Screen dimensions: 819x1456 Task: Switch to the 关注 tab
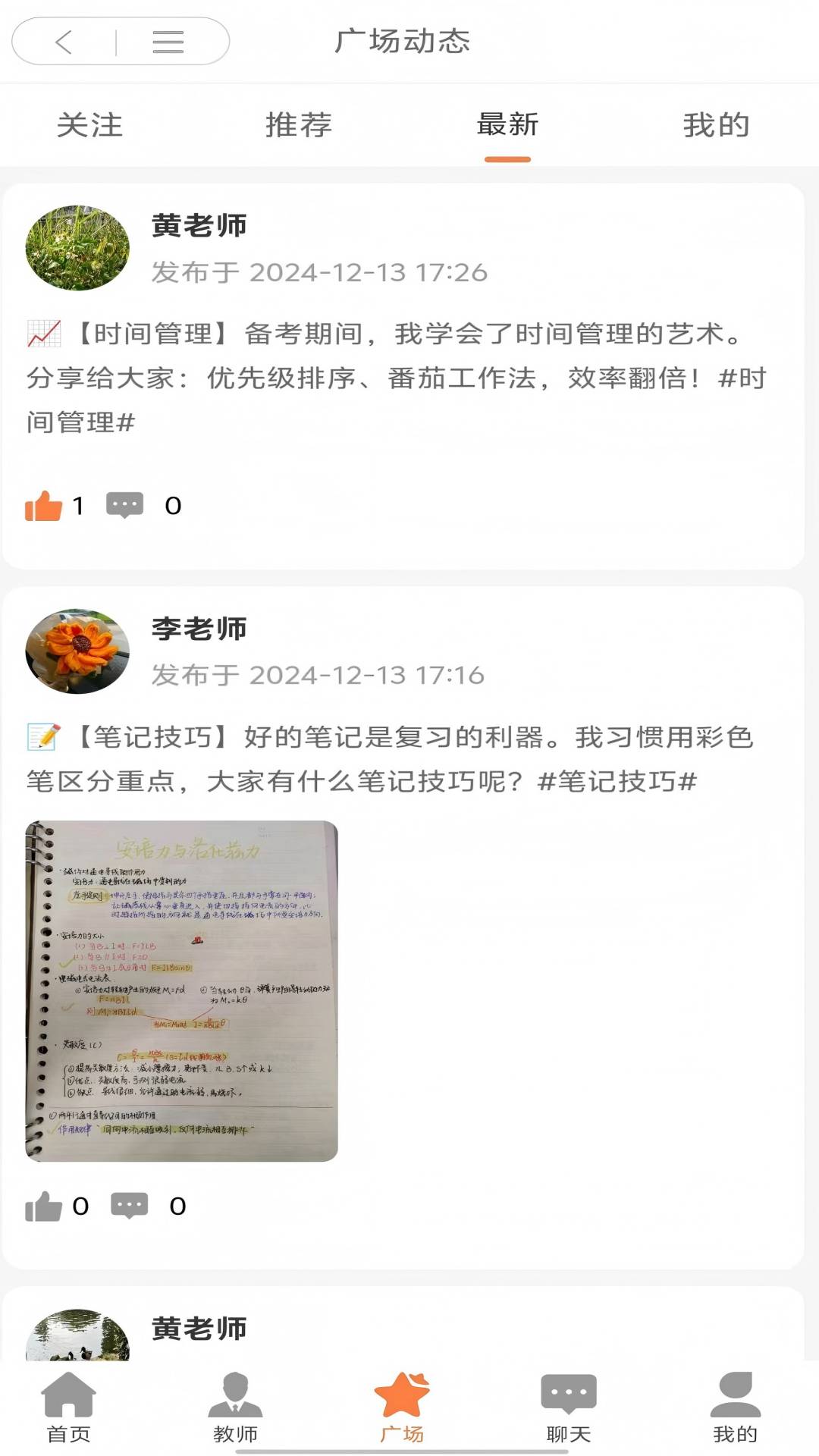89,125
